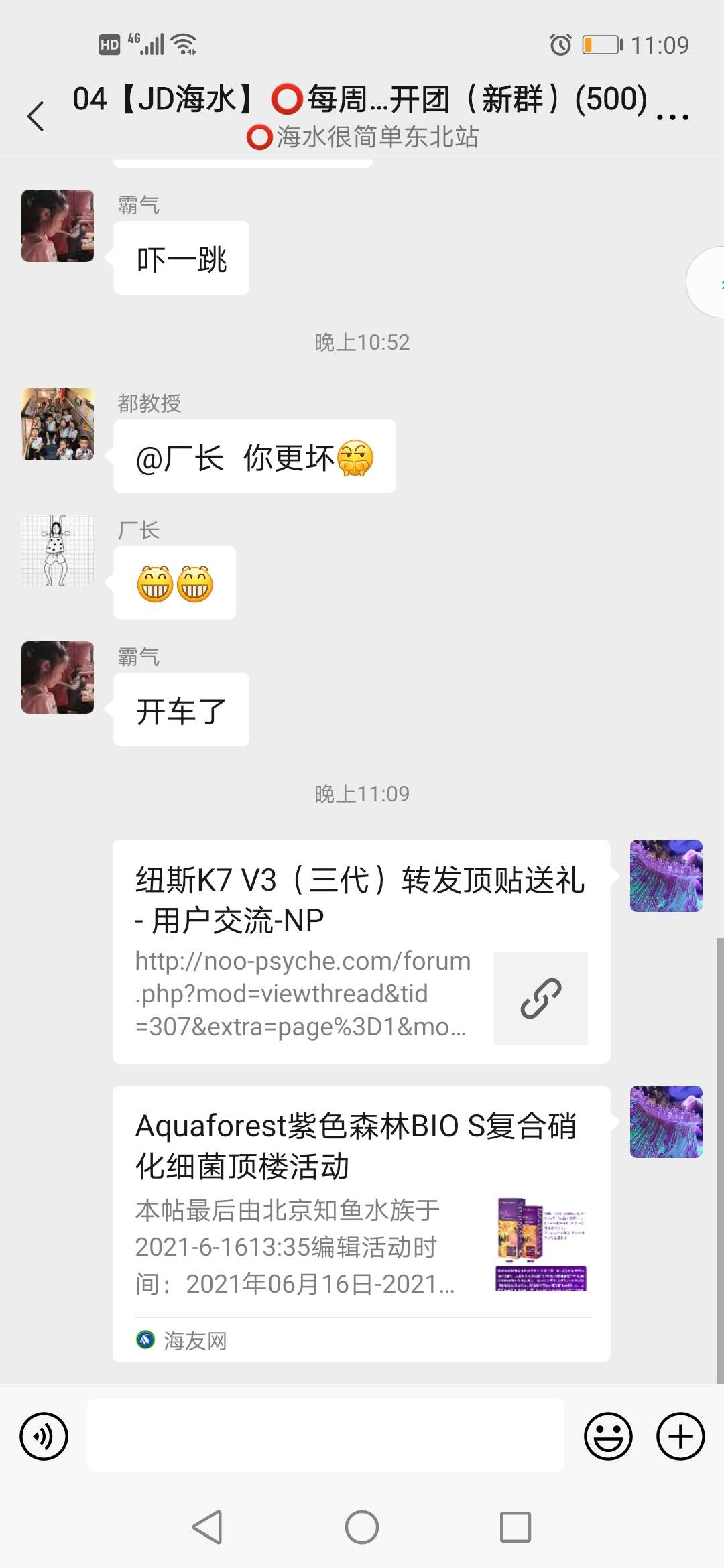Go to the system home screen
Screen dimensions: 724x1568
coord(362,1527)
